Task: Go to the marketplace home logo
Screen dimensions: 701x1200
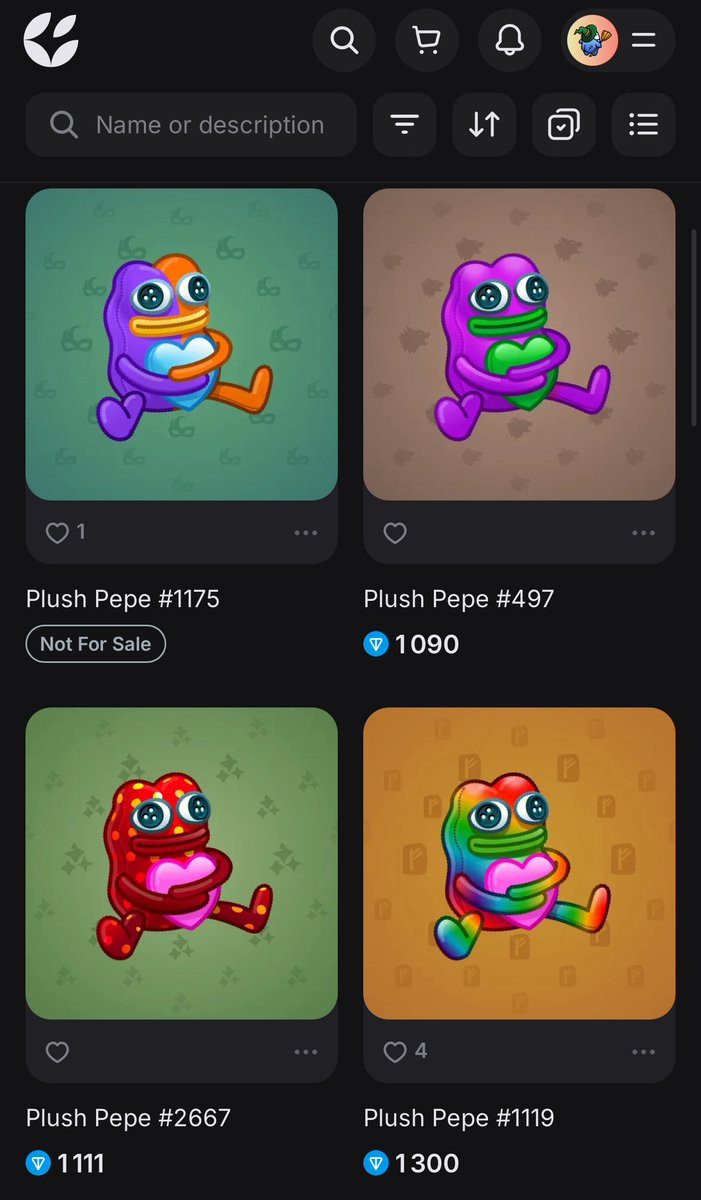Action: (51, 41)
